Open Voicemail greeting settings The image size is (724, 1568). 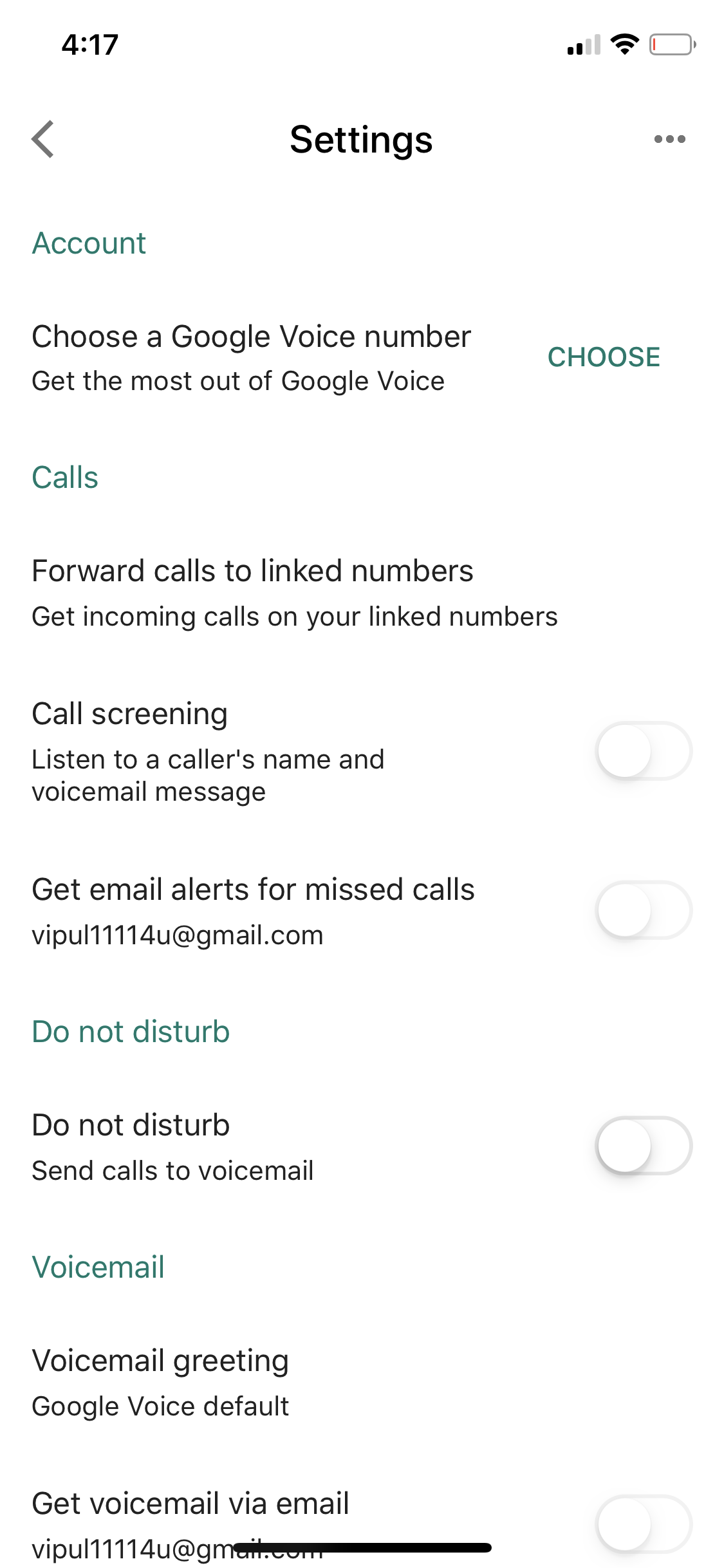[362, 1383]
